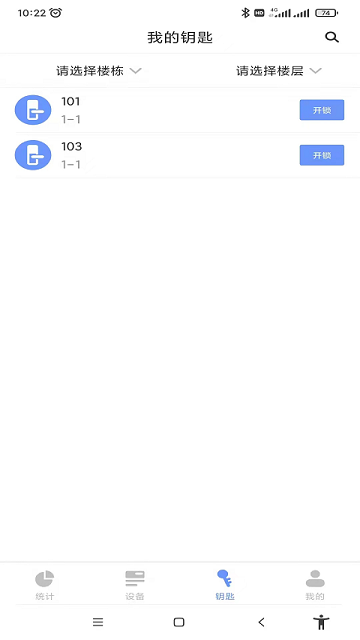Select the 钥匙 tab
This screenshot has width=360, height=640.
224,585
